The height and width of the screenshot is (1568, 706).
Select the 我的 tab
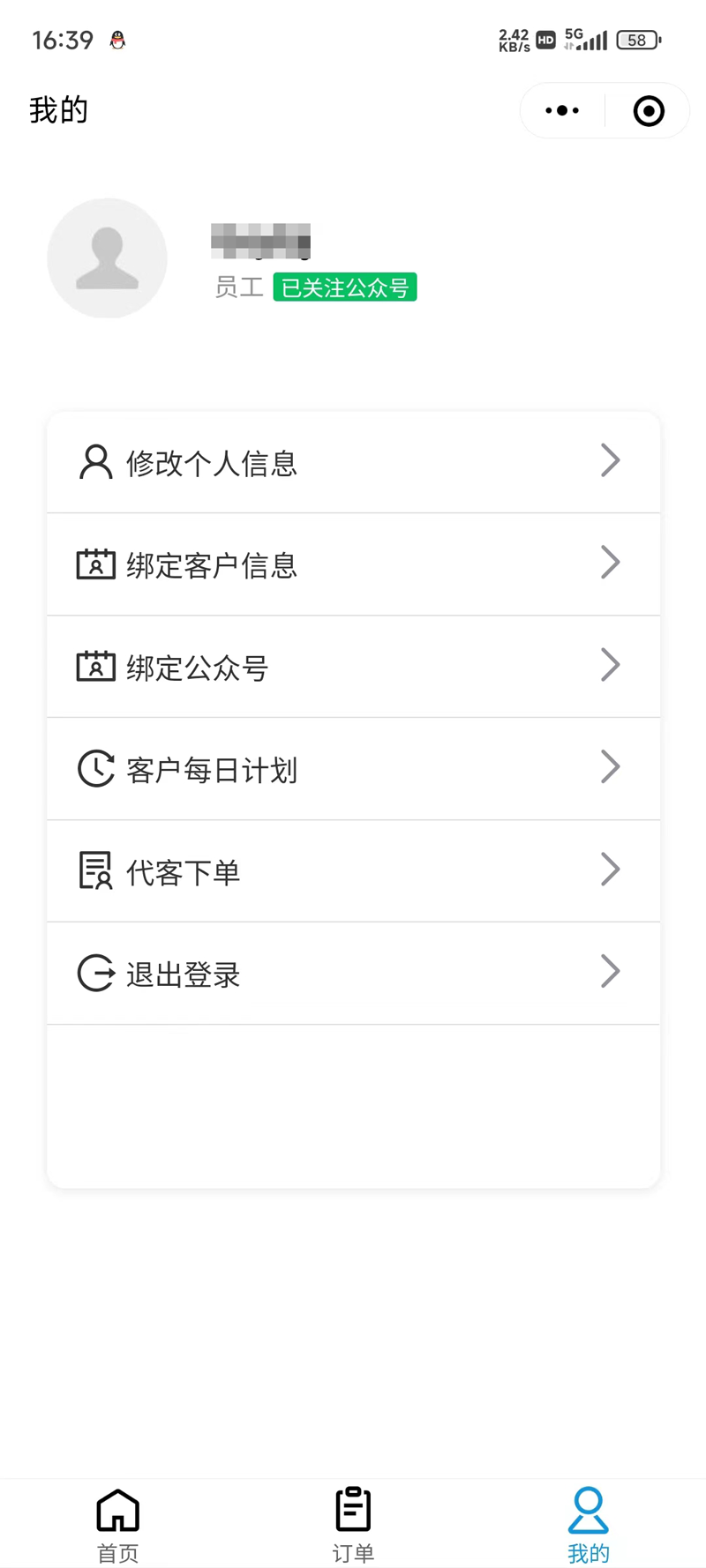[589, 1525]
